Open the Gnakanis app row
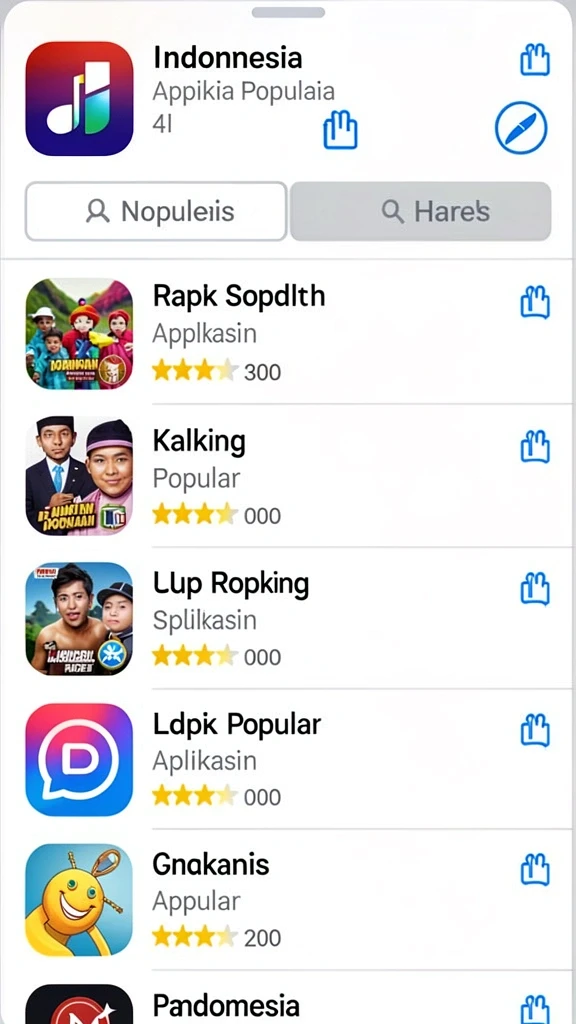The image size is (576, 1024). pos(288,899)
